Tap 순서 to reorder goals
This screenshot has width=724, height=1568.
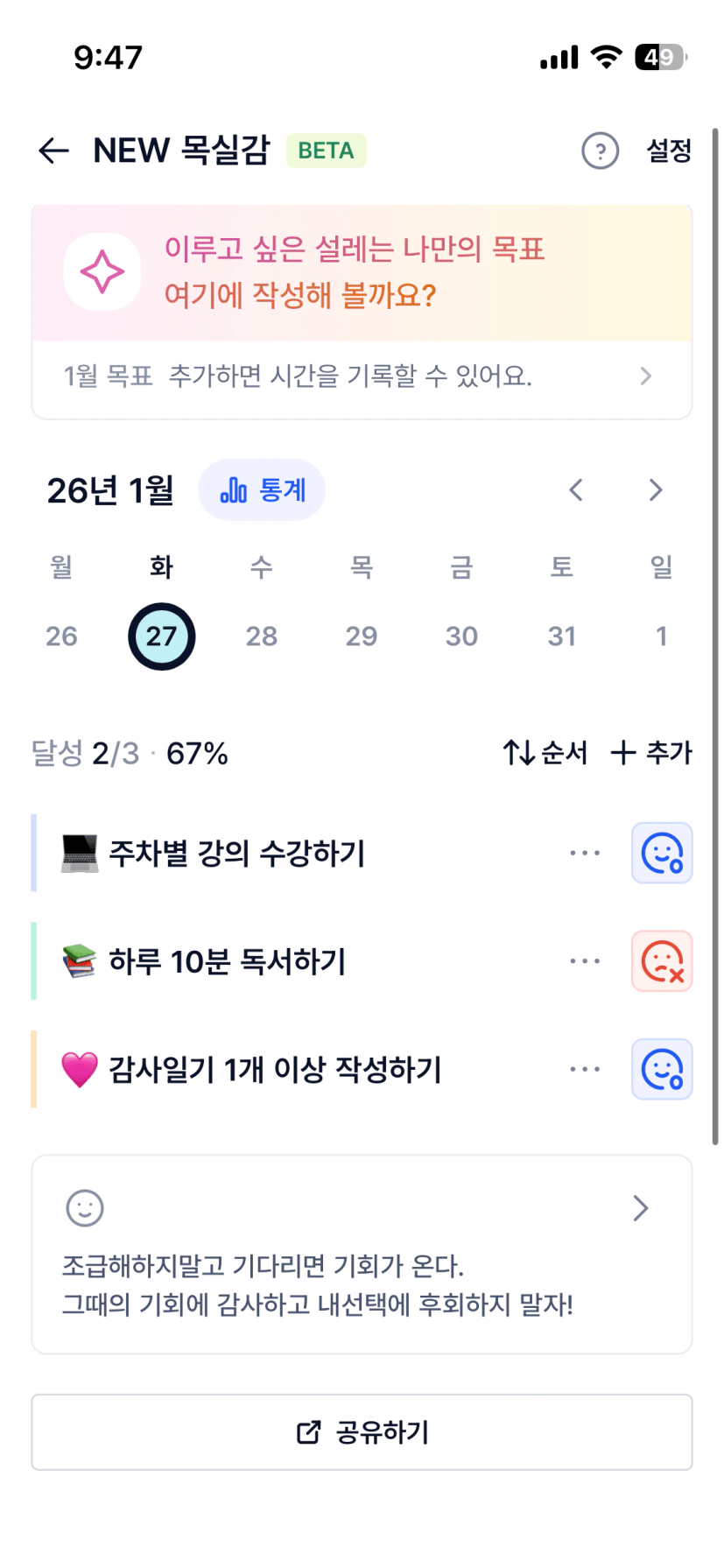(x=545, y=753)
